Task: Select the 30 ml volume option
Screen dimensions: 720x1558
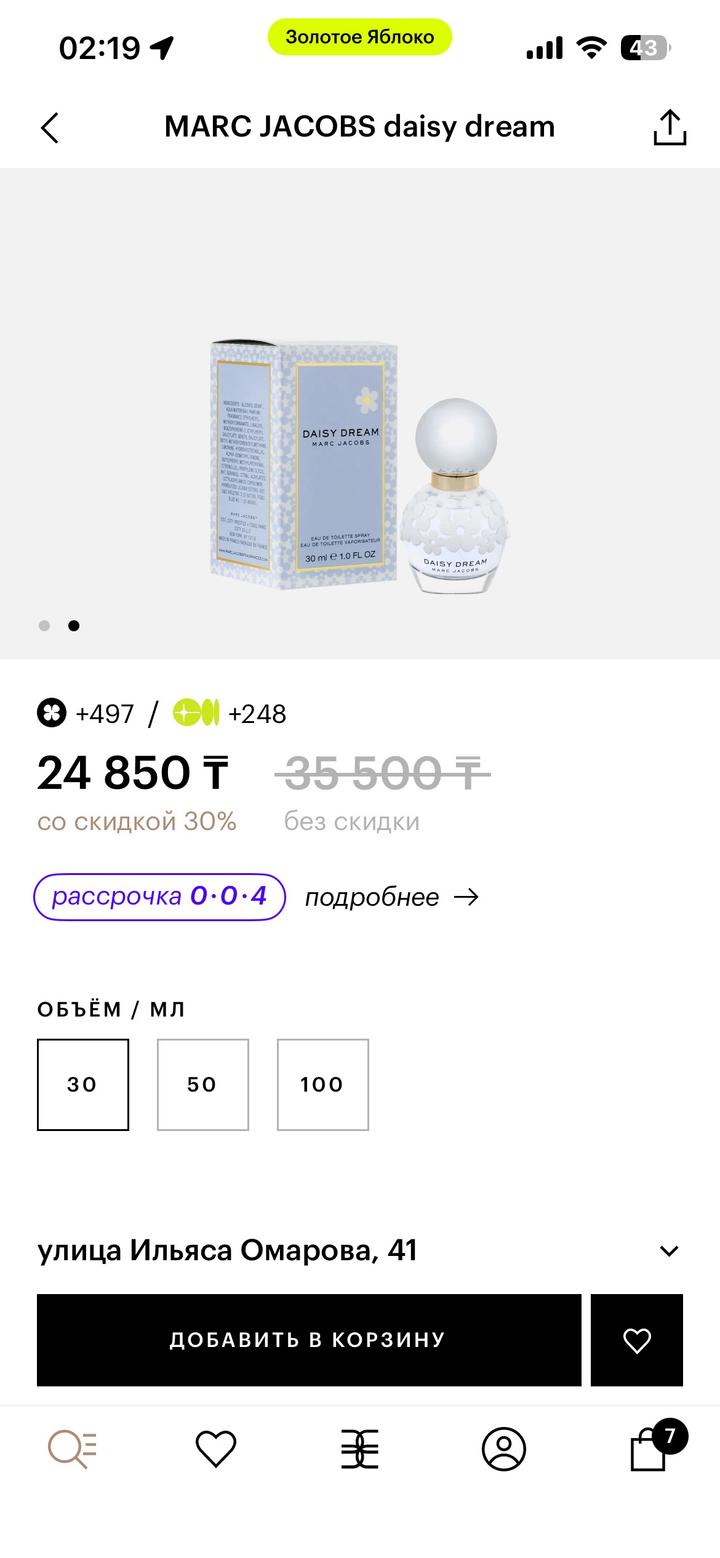Action: (83, 1084)
